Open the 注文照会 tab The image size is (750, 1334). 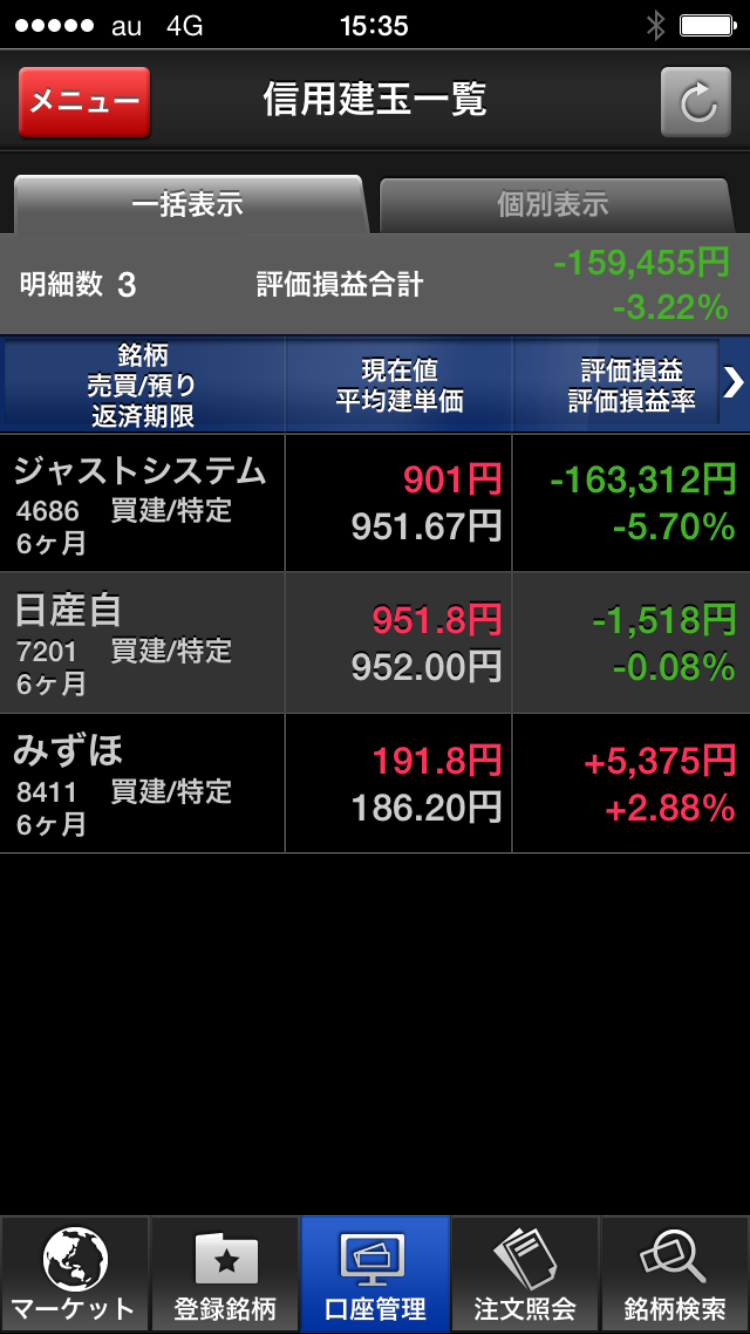click(525, 1274)
